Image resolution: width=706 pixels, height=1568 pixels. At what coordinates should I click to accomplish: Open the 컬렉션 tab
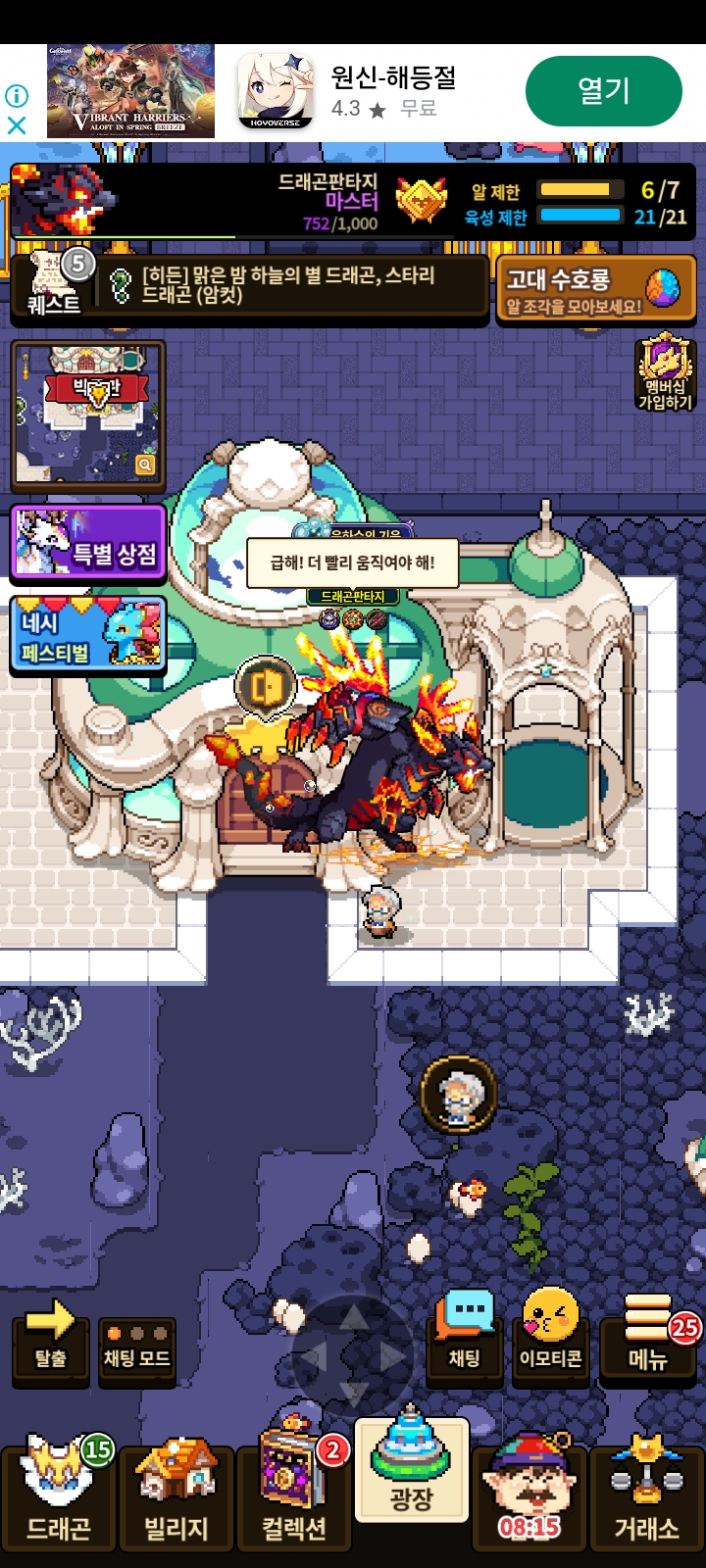(x=294, y=1493)
